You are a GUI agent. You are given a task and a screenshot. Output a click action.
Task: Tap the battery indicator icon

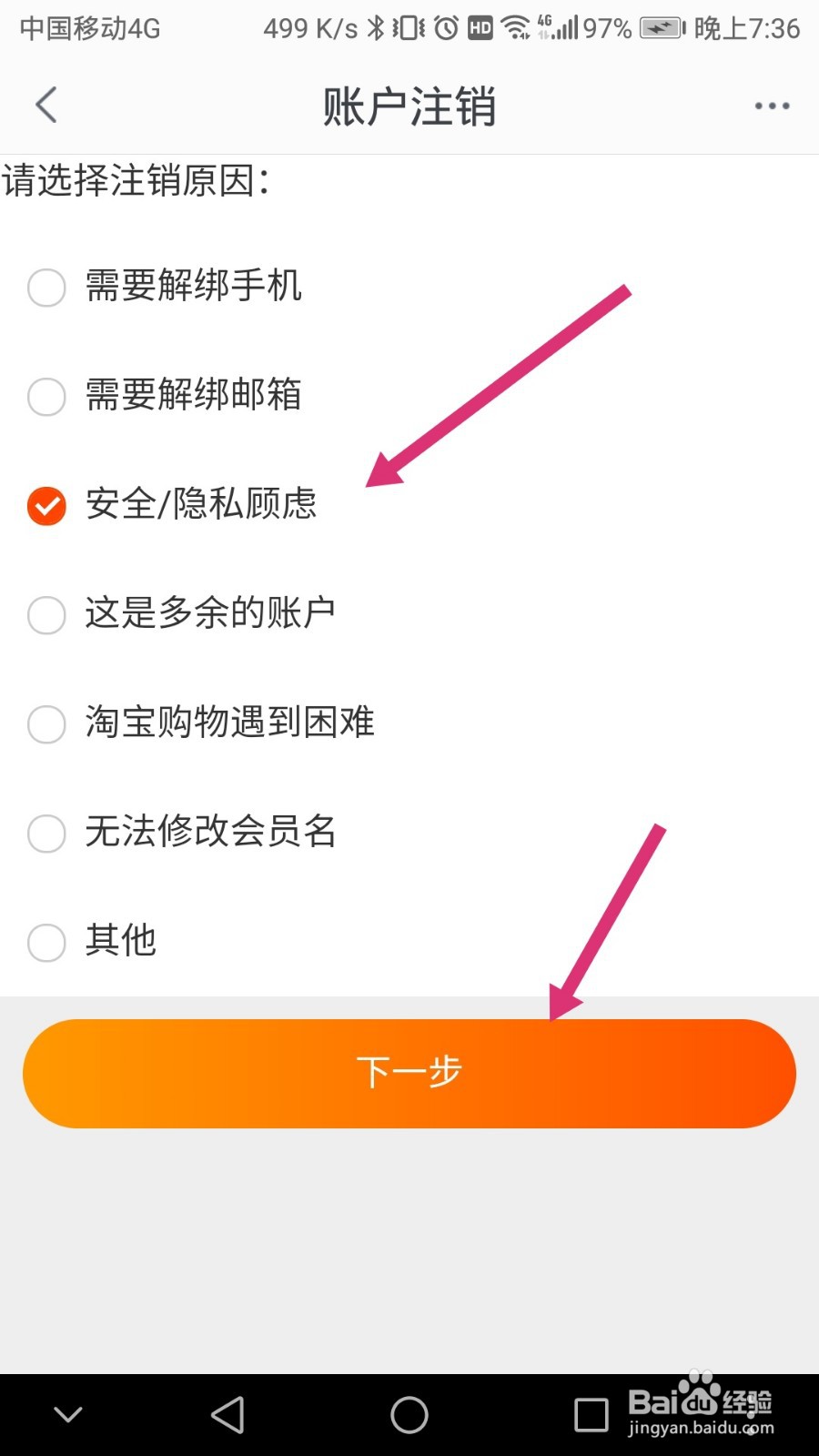[x=662, y=28]
